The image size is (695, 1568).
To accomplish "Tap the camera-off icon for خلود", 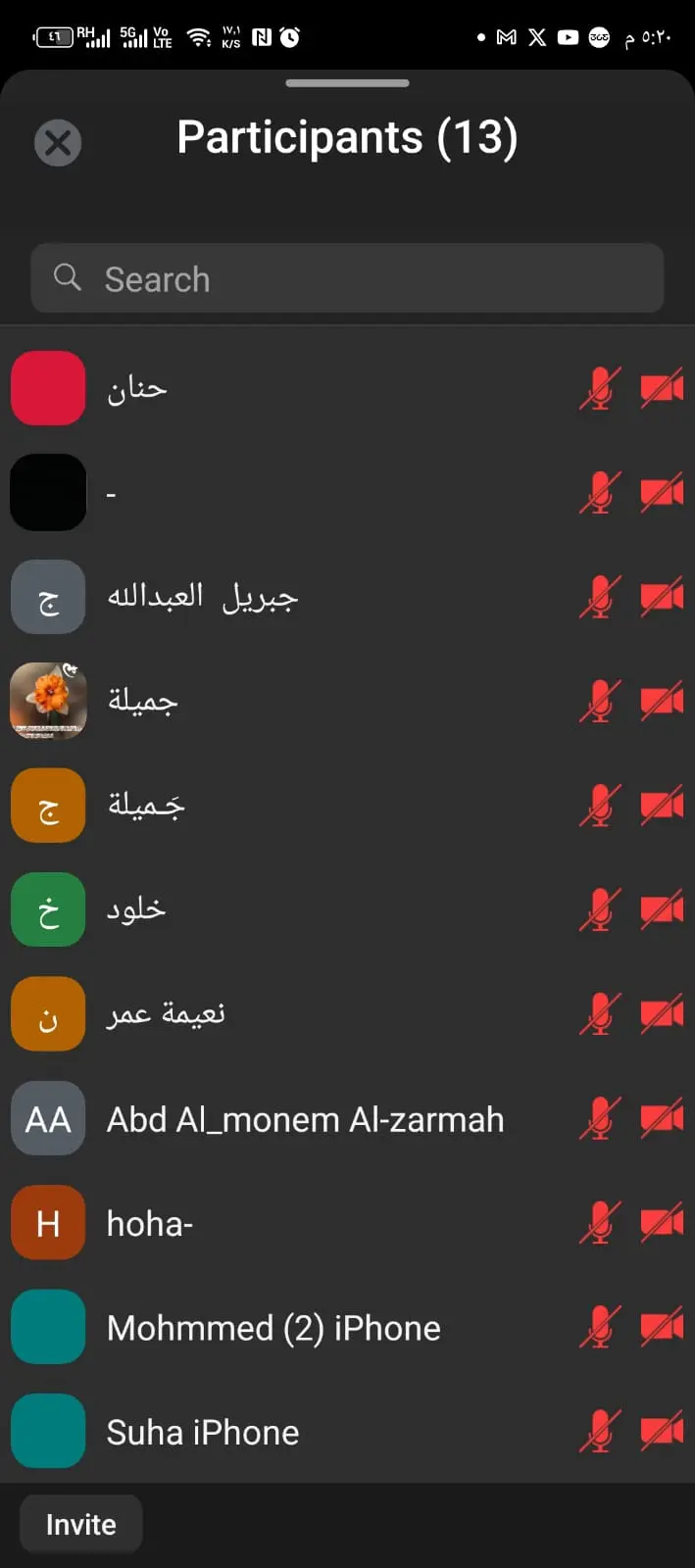I will click(x=662, y=909).
